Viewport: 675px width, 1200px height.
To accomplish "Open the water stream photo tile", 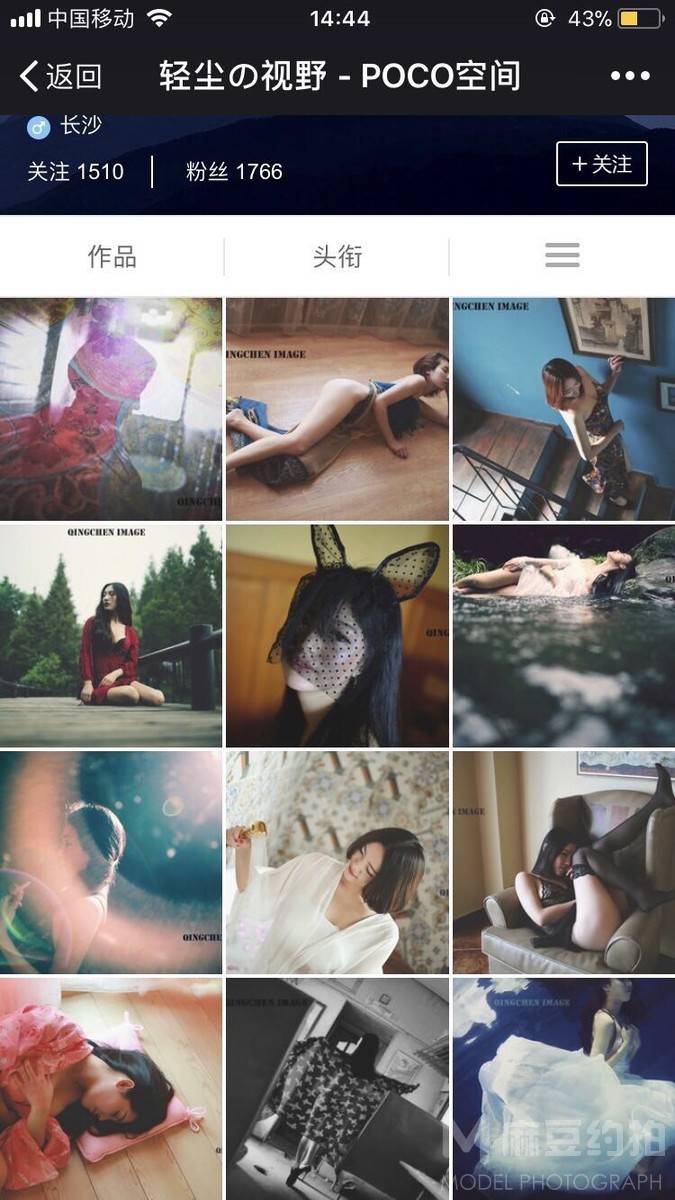I will coord(563,636).
